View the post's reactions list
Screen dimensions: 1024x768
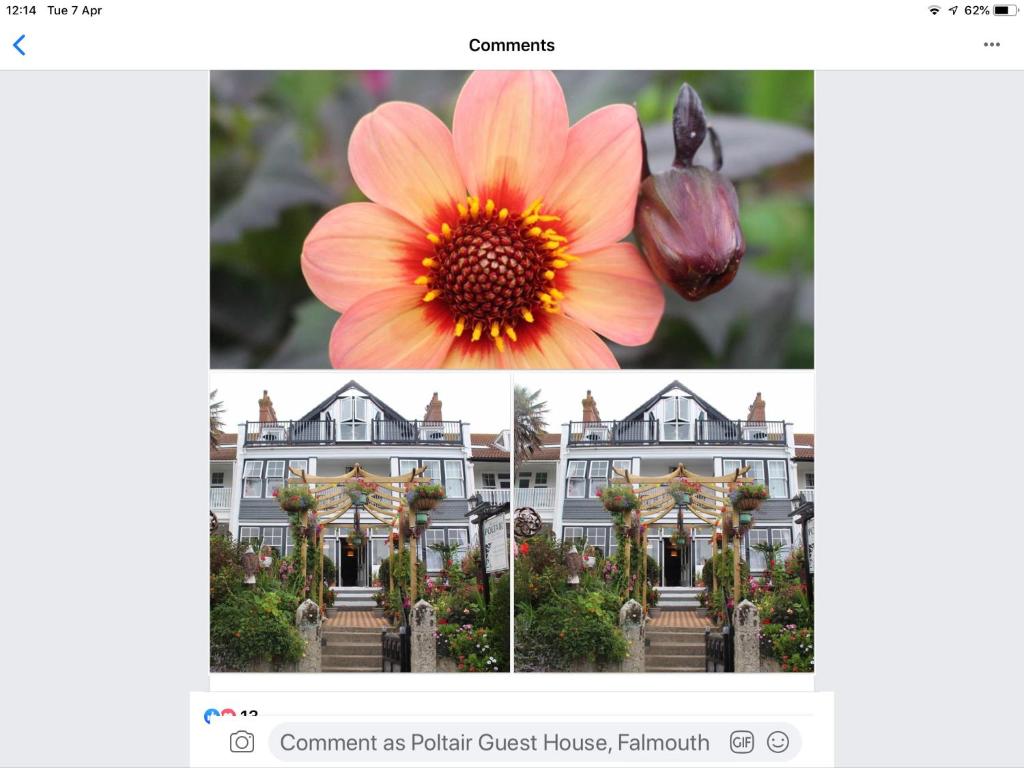pyautogui.click(x=230, y=714)
